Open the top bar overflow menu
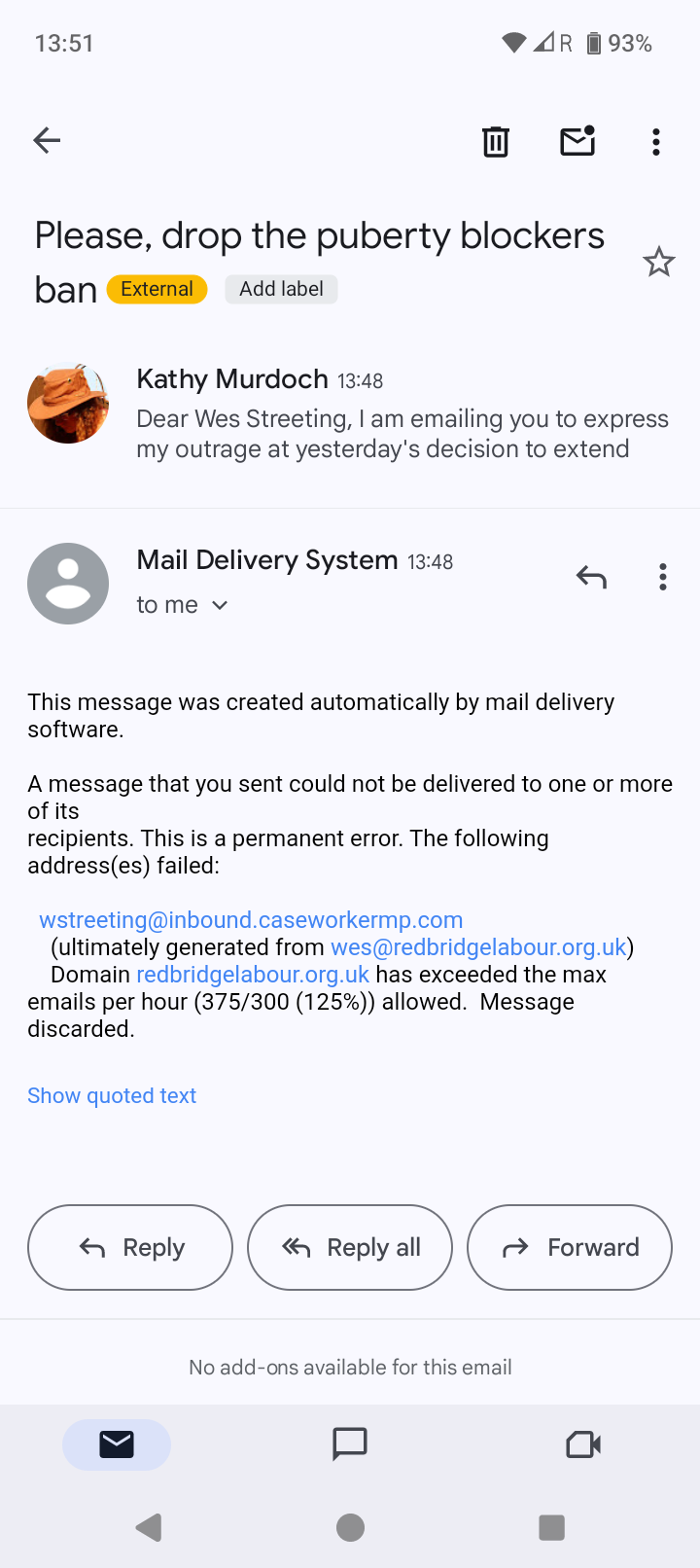This screenshot has width=700, height=1568. coord(656,142)
